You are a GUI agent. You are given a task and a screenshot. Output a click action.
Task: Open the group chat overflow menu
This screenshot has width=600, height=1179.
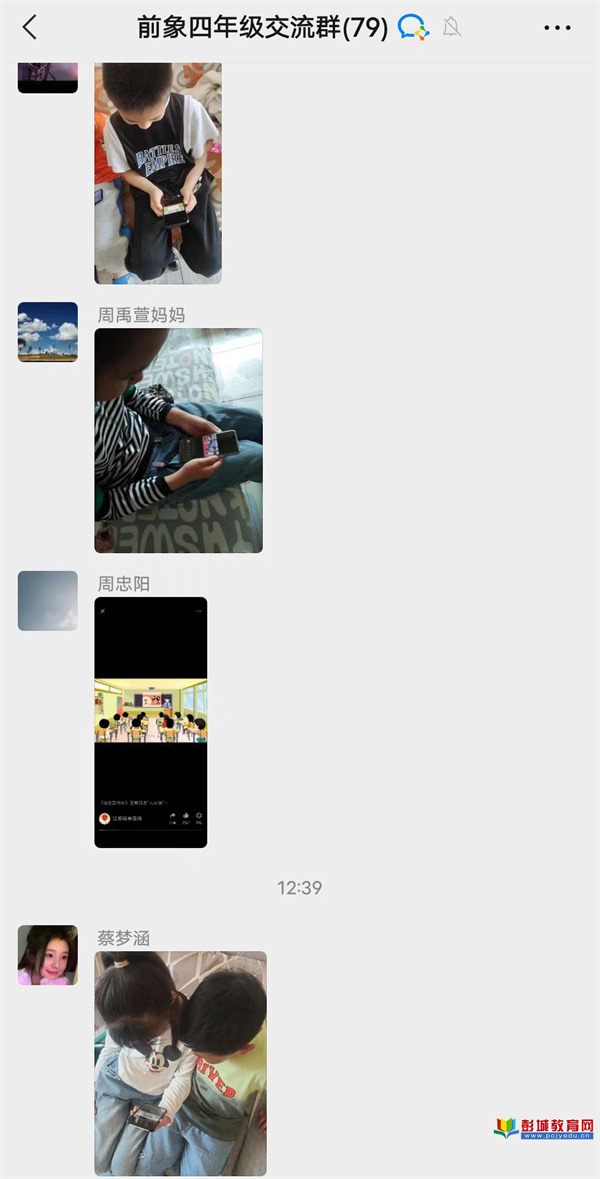click(557, 28)
